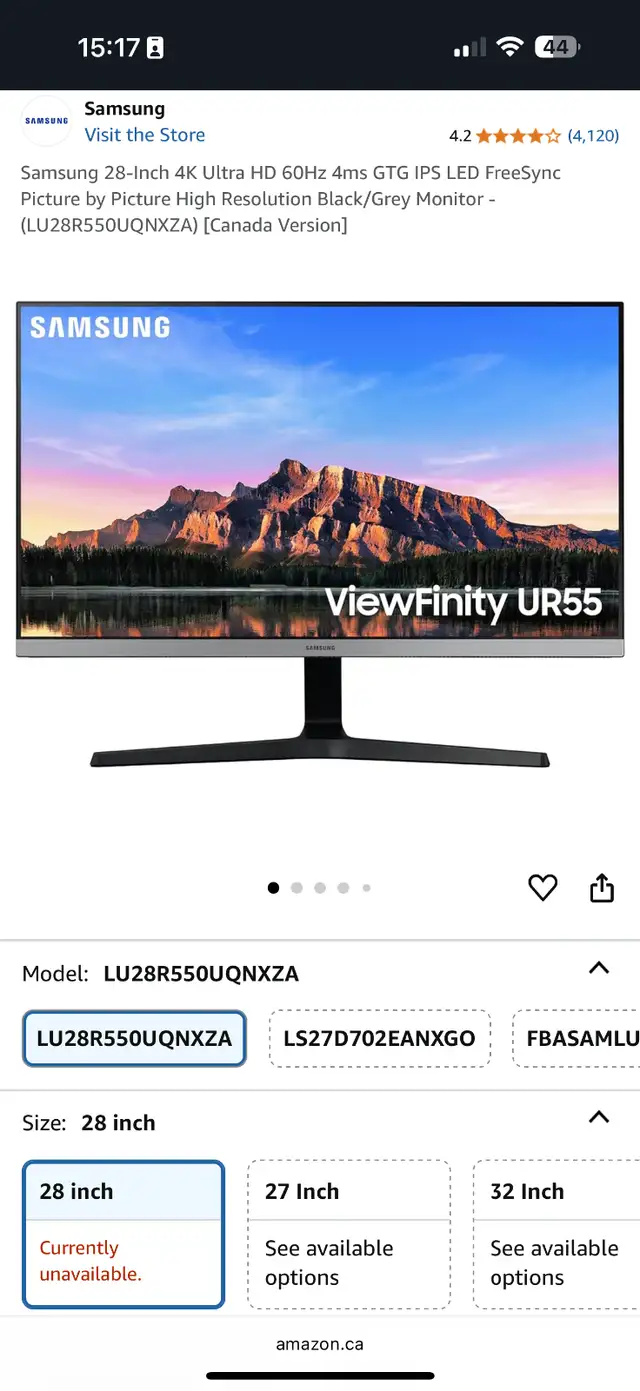This screenshot has width=640, height=1391.
Task: Add this monitor to wish list heart
Action: (542, 887)
